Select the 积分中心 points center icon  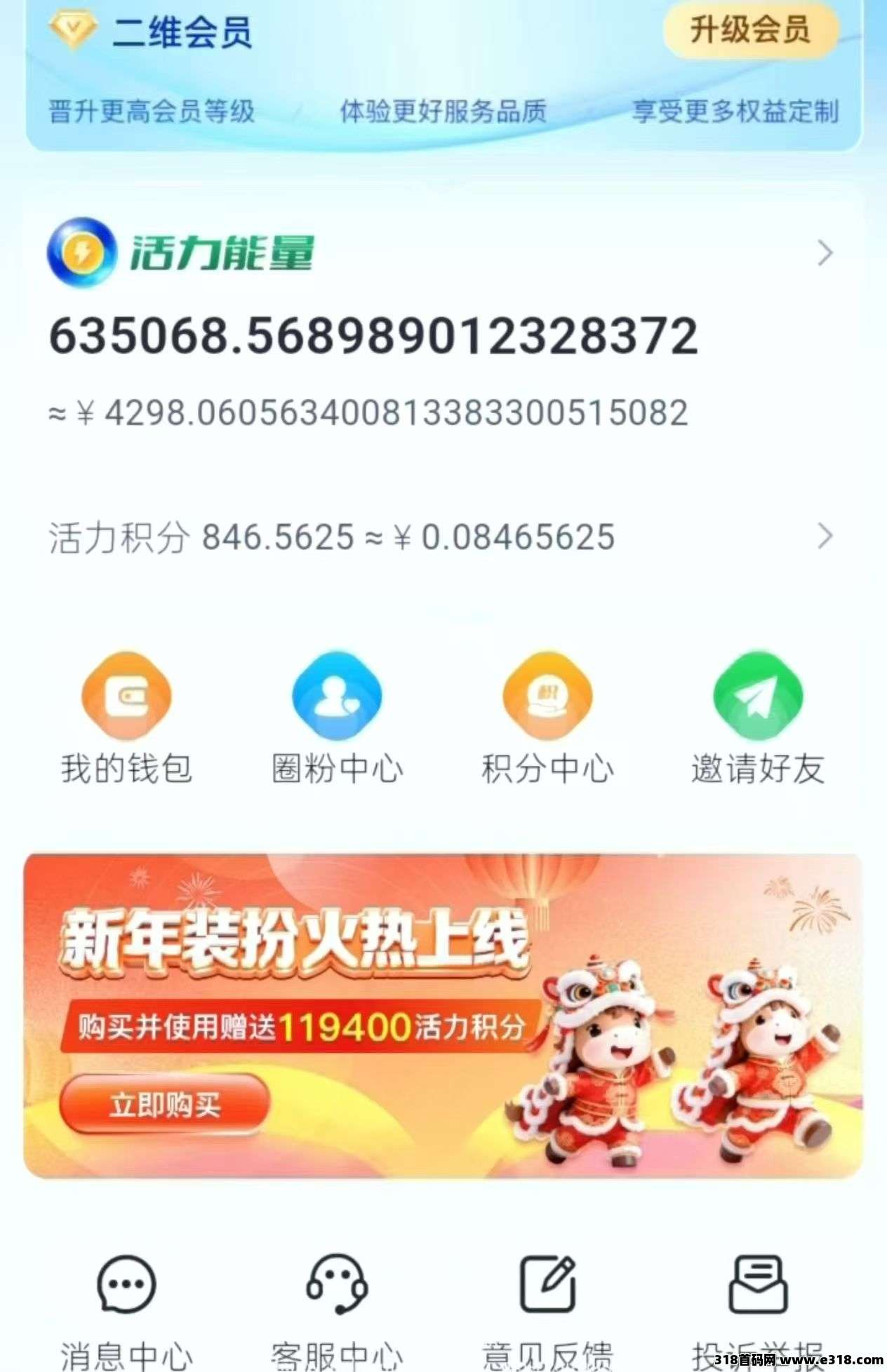click(x=548, y=697)
